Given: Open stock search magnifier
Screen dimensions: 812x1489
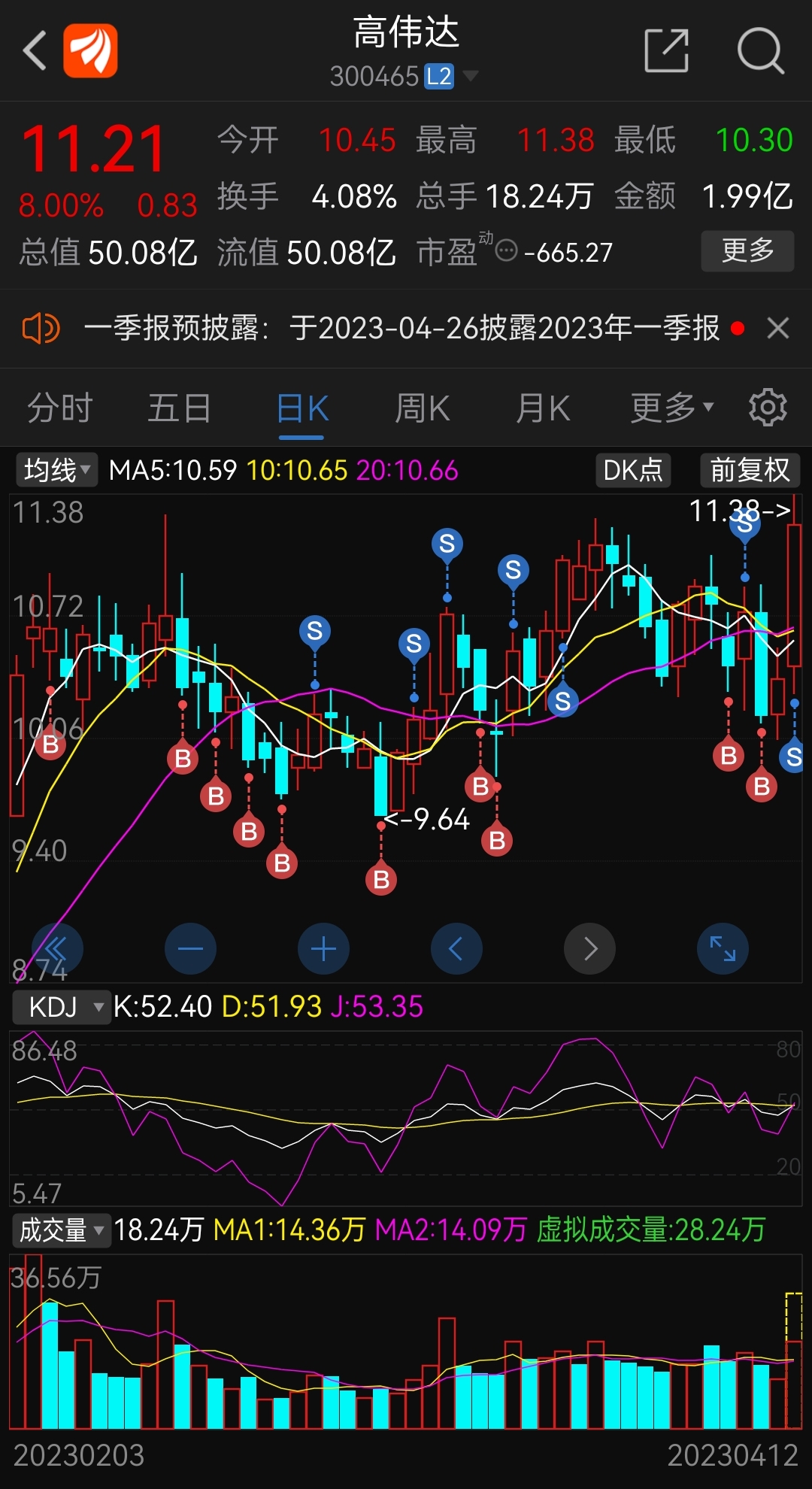Looking at the screenshot, I should point(760,51).
